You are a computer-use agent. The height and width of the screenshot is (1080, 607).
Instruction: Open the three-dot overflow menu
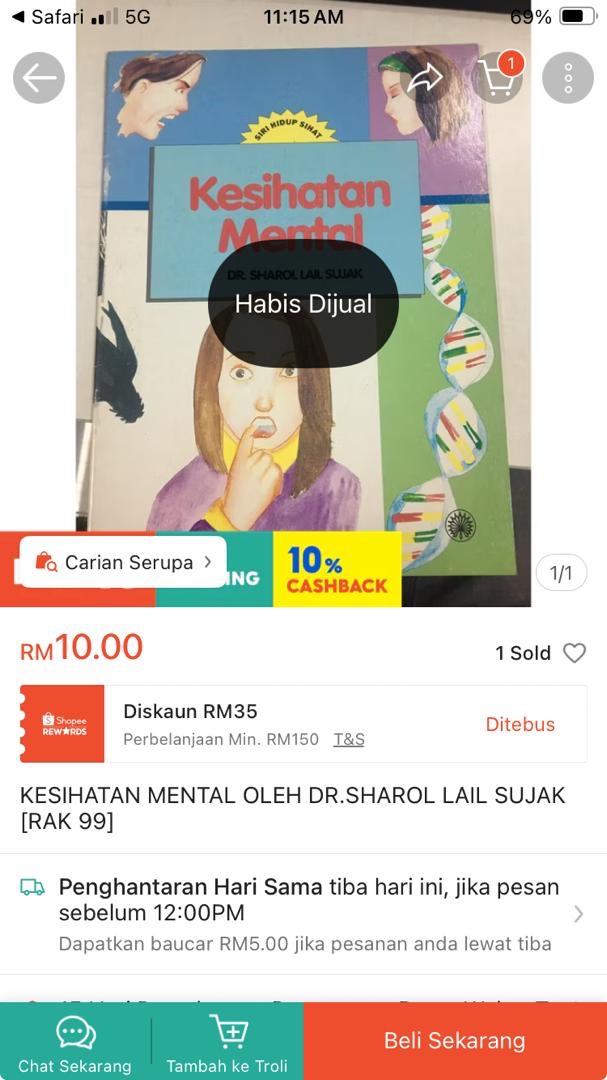tap(567, 78)
